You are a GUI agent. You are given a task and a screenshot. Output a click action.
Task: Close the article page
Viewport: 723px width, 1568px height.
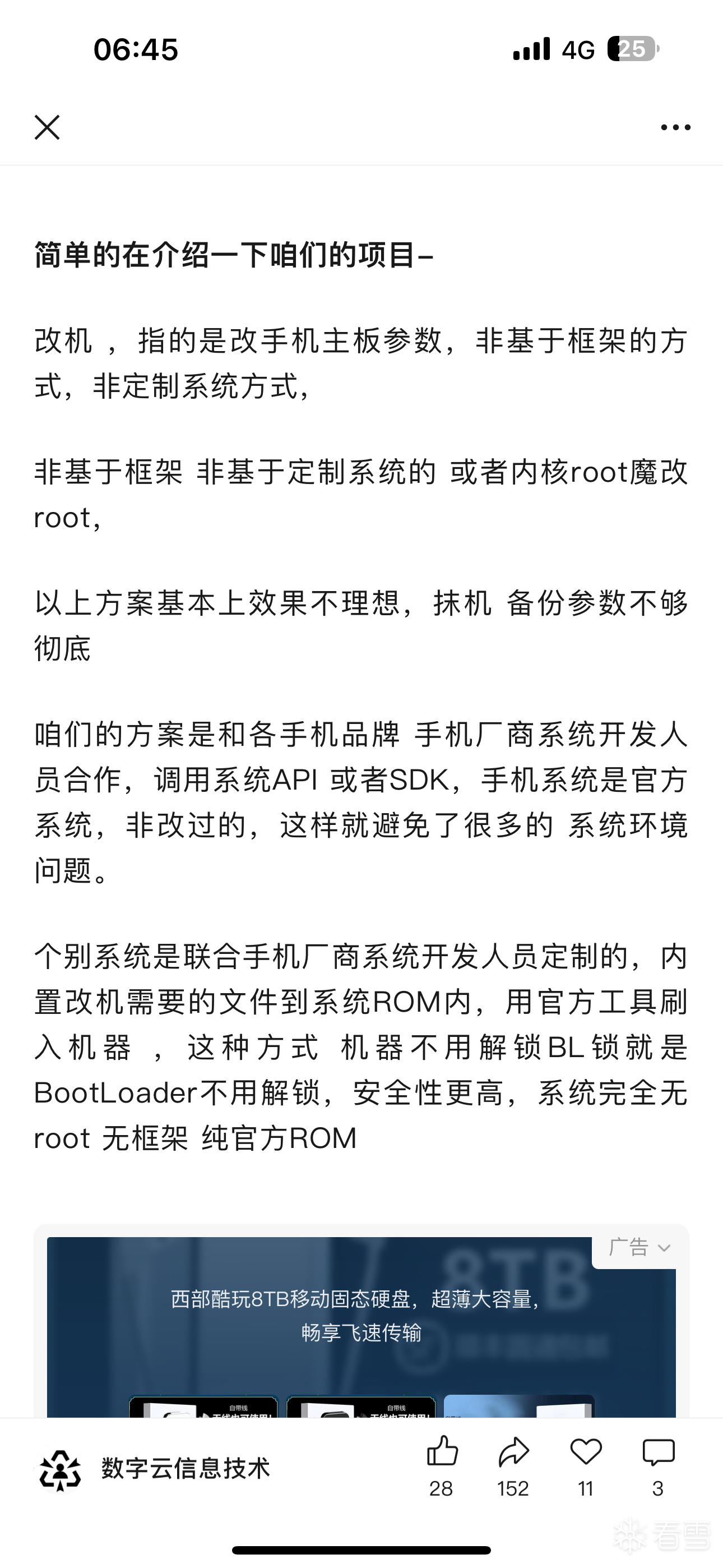coord(47,127)
